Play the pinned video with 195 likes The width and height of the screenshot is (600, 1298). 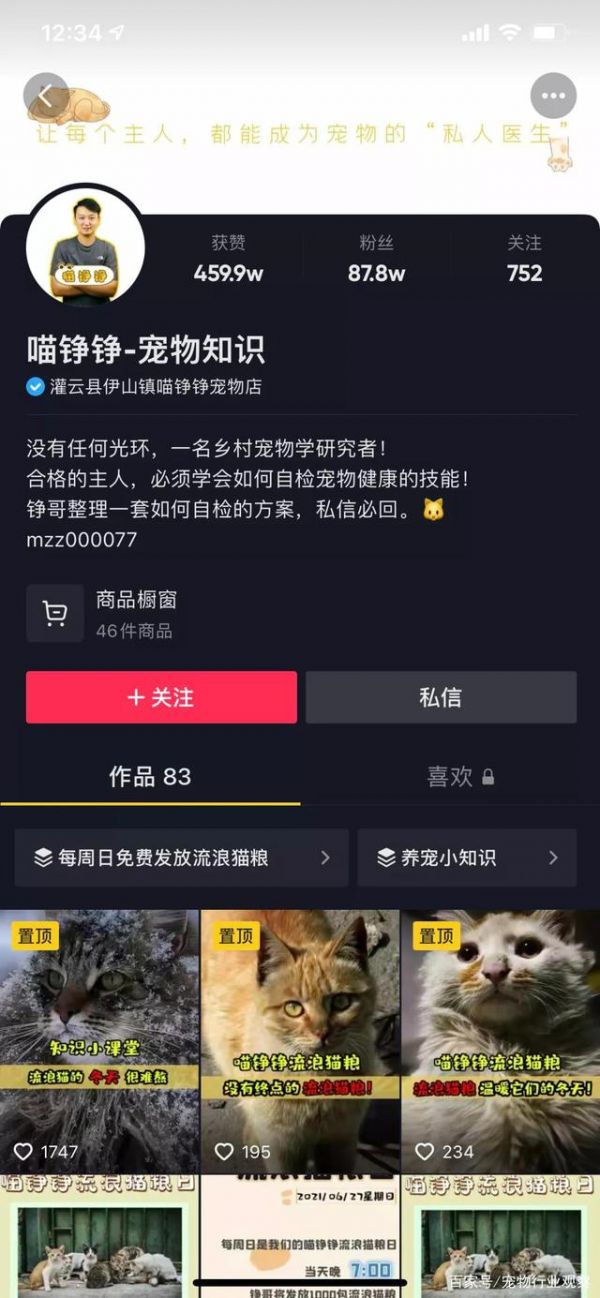pos(300,1040)
